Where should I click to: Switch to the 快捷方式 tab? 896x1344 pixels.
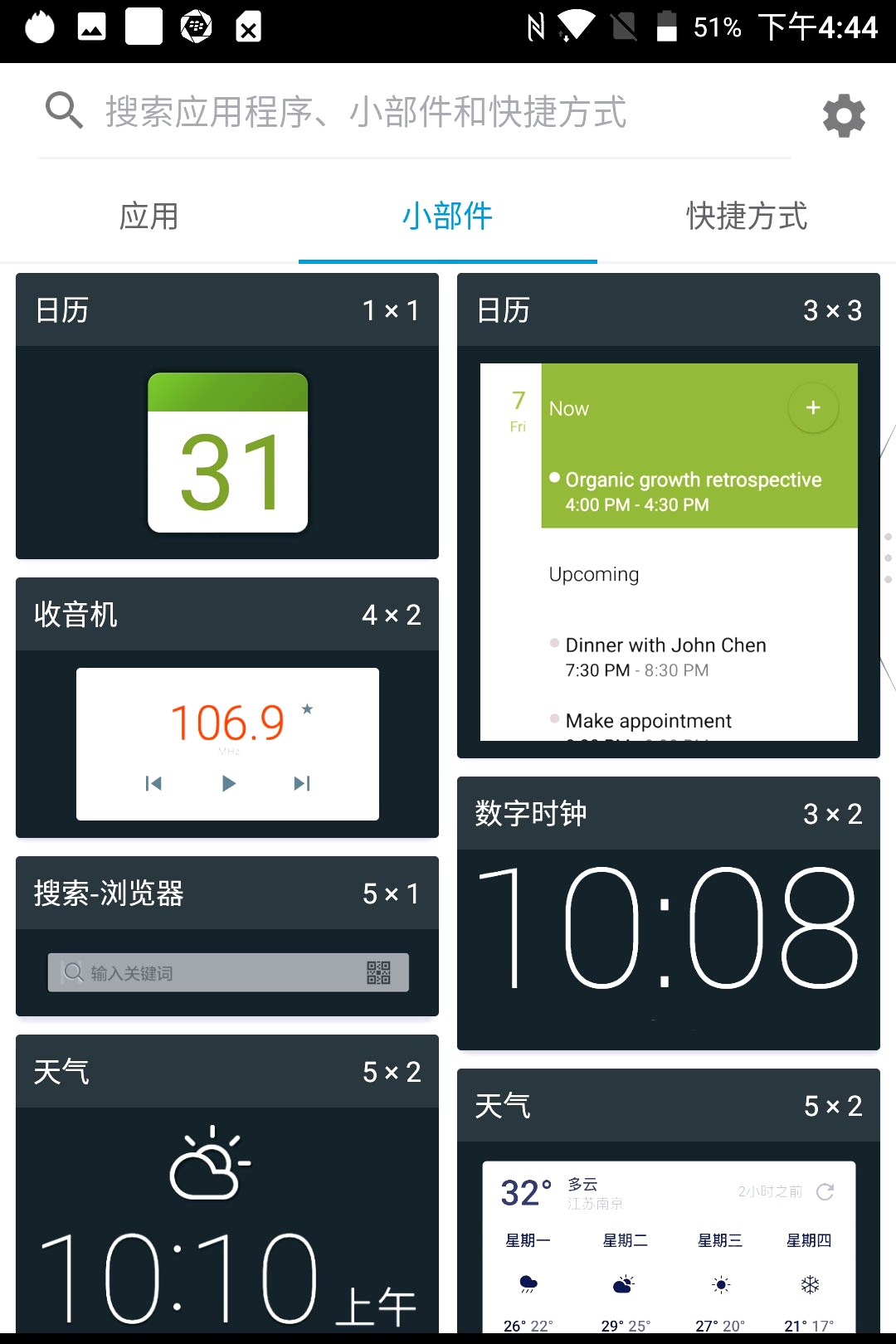coord(747,217)
